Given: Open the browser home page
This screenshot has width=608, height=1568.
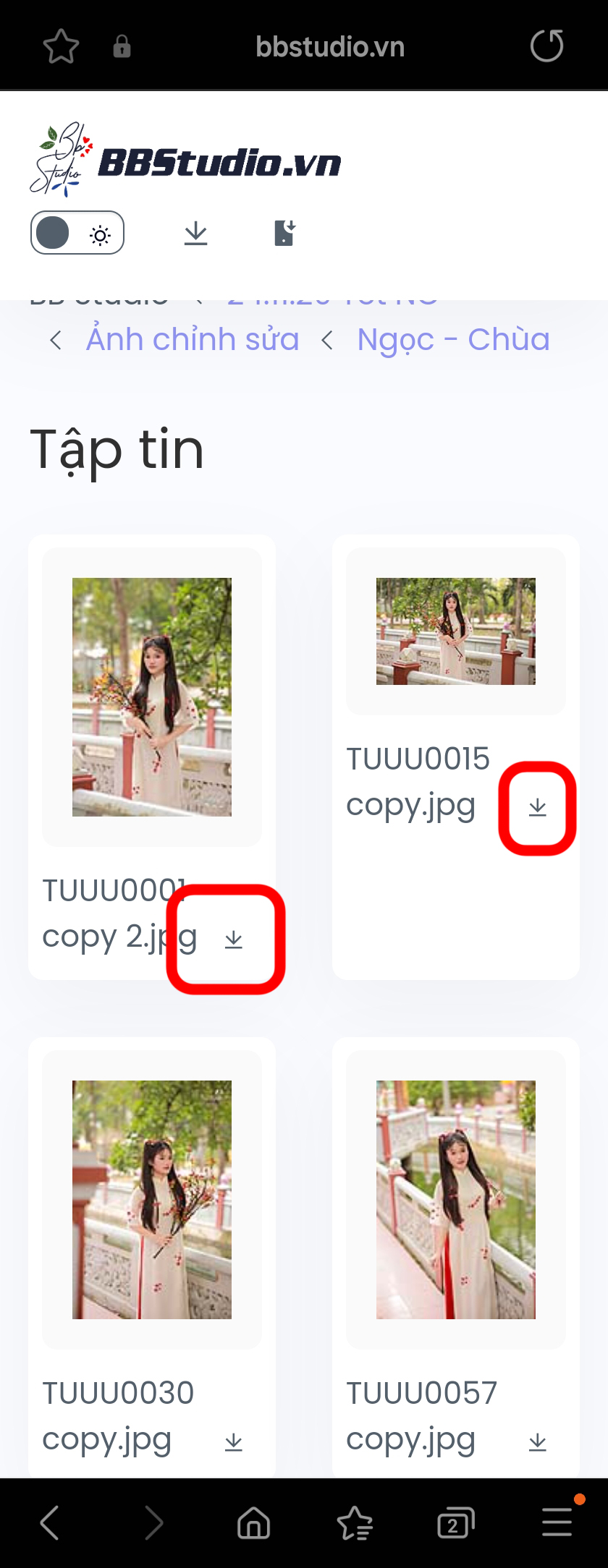Looking at the screenshot, I should point(253,1523).
